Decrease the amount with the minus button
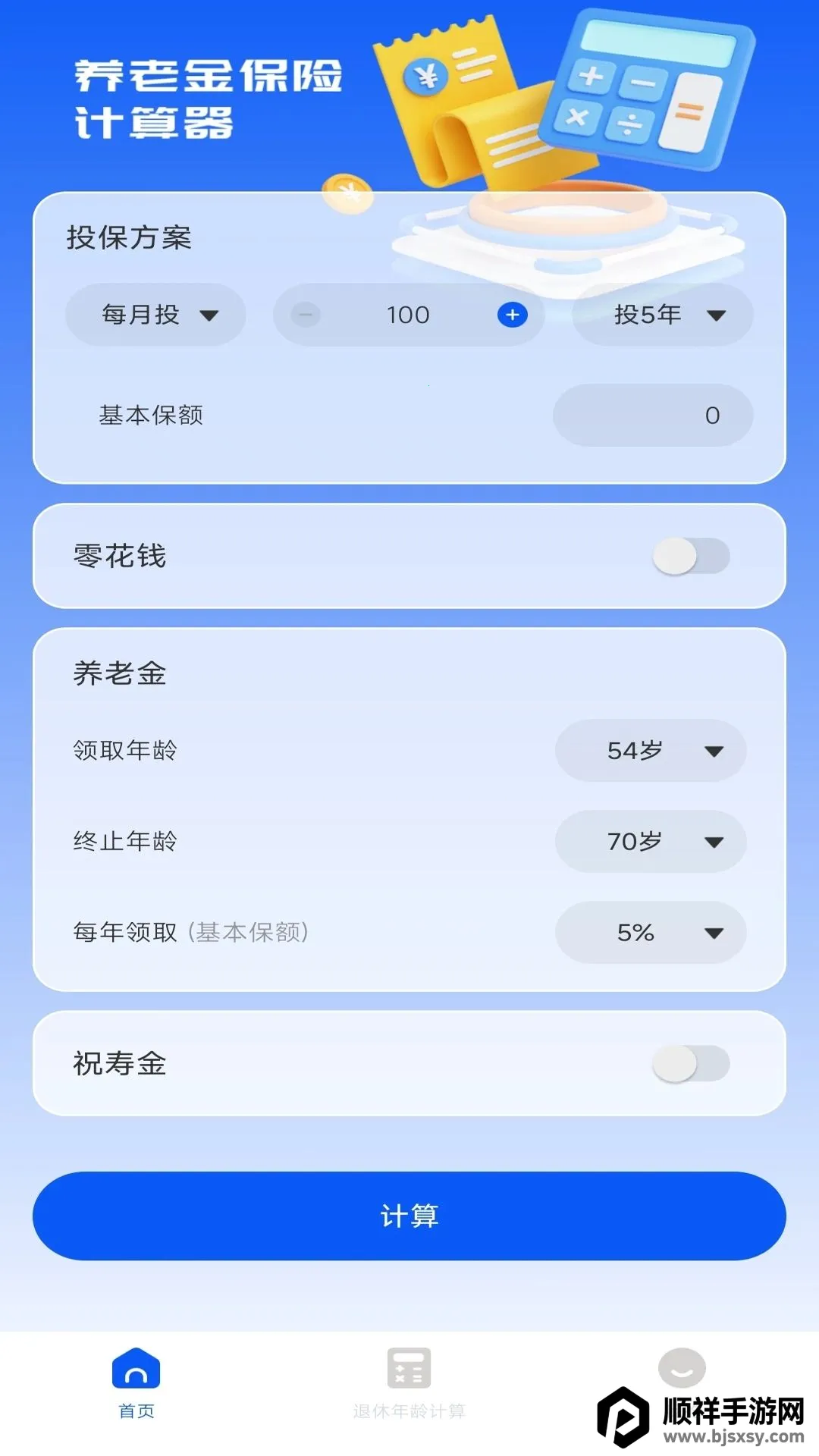The height and width of the screenshot is (1456, 819). click(x=306, y=315)
